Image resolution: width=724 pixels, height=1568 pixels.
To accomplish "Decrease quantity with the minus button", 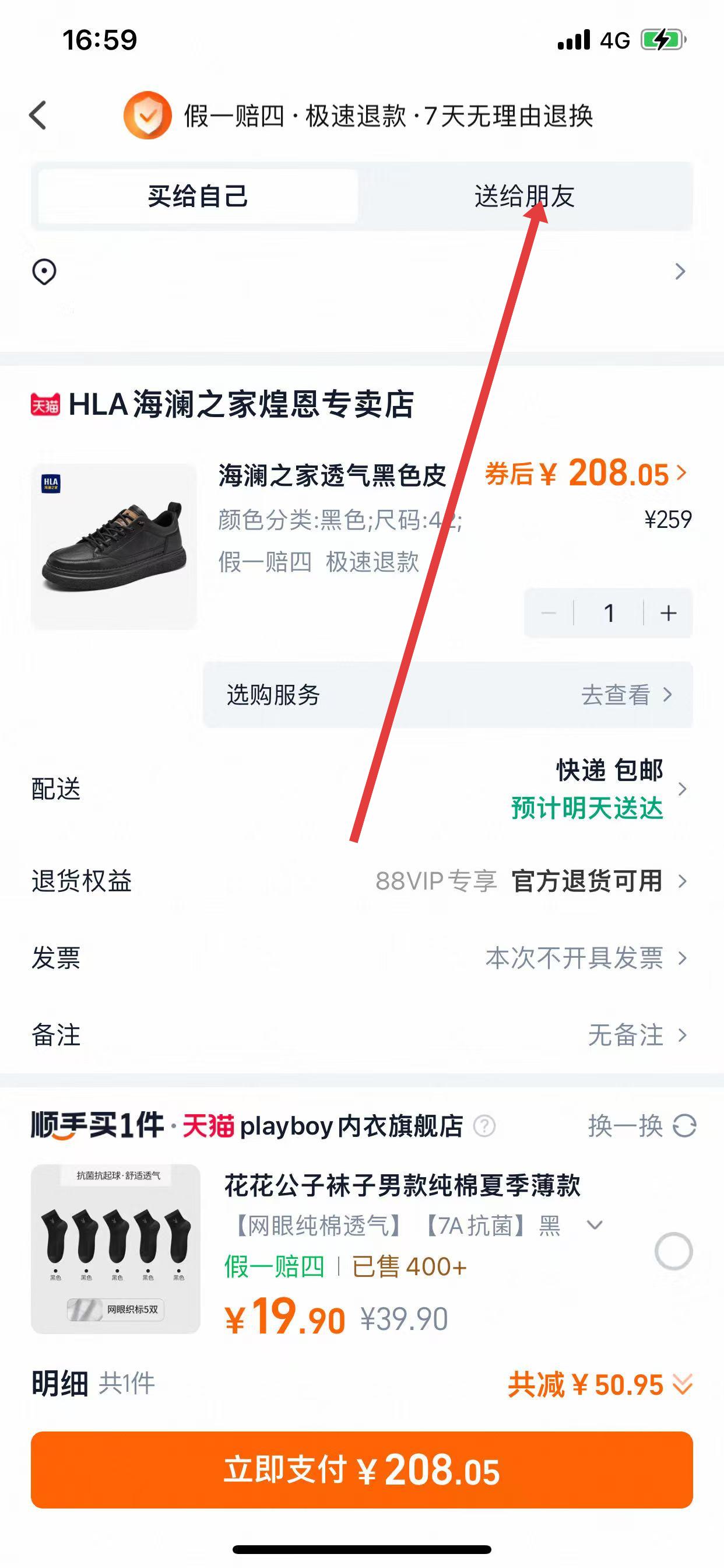I will pos(548,613).
